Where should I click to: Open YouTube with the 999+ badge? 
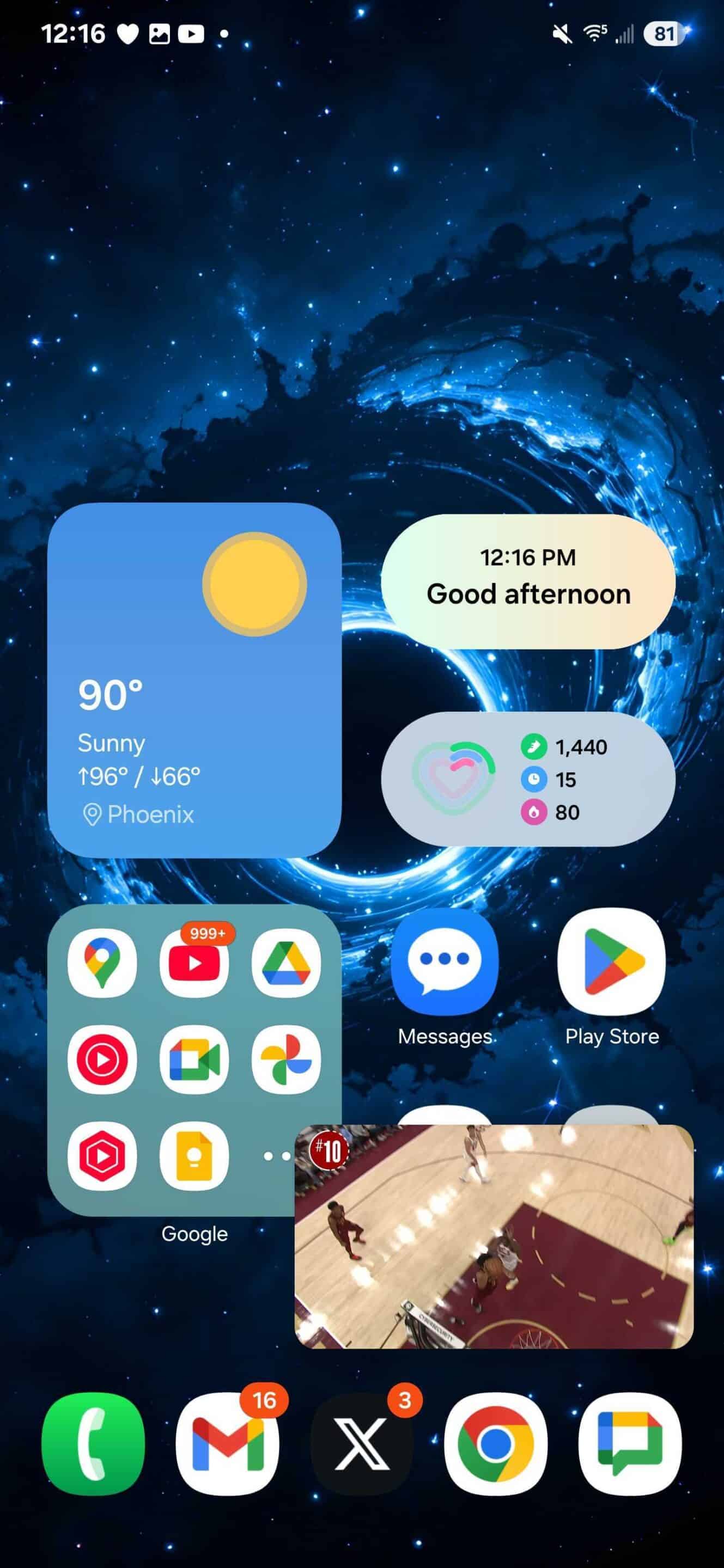point(194,963)
